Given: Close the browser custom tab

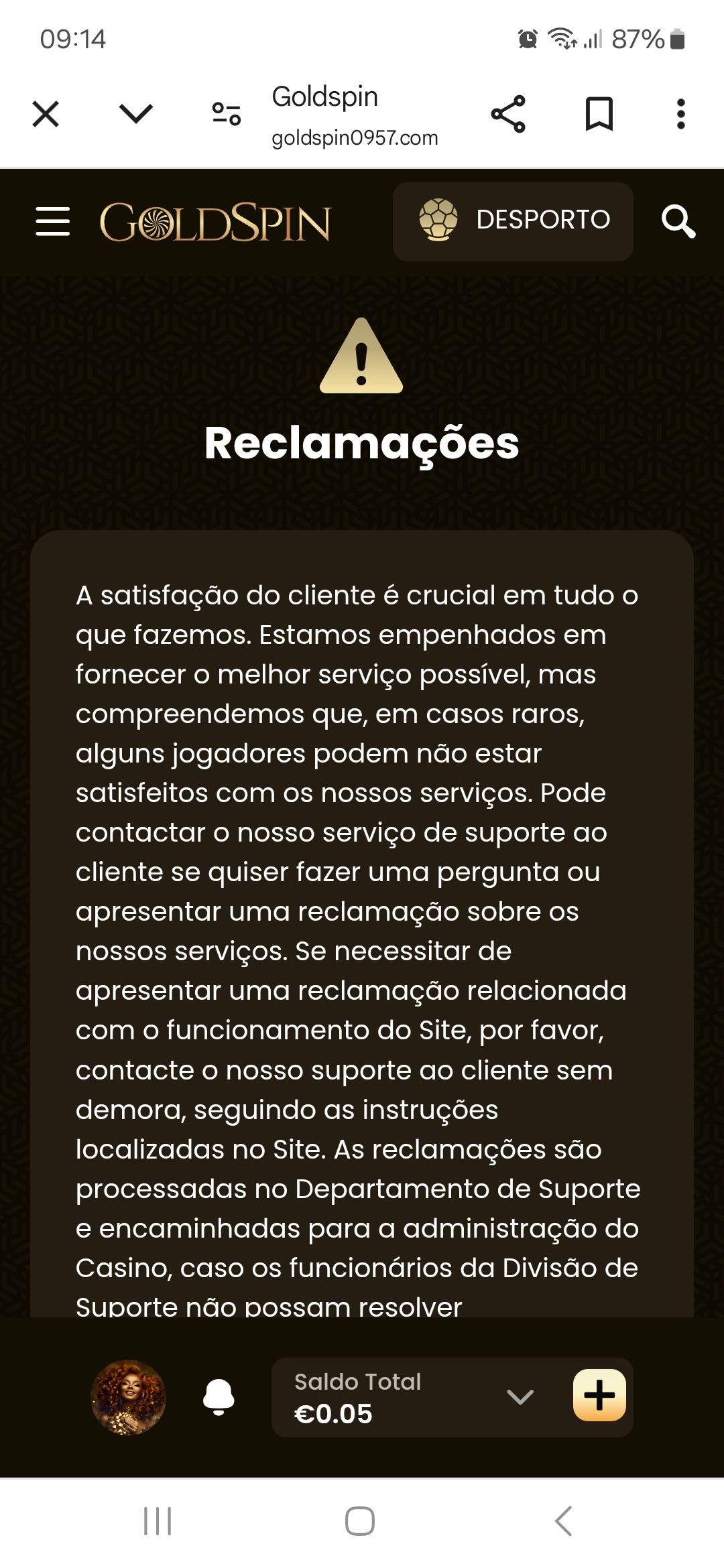Looking at the screenshot, I should tap(46, 114).
